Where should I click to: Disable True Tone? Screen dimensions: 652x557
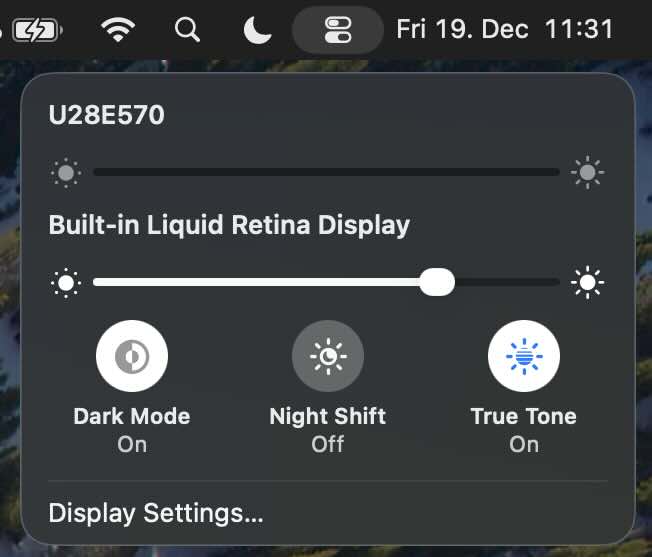click(x=523, y=356)
